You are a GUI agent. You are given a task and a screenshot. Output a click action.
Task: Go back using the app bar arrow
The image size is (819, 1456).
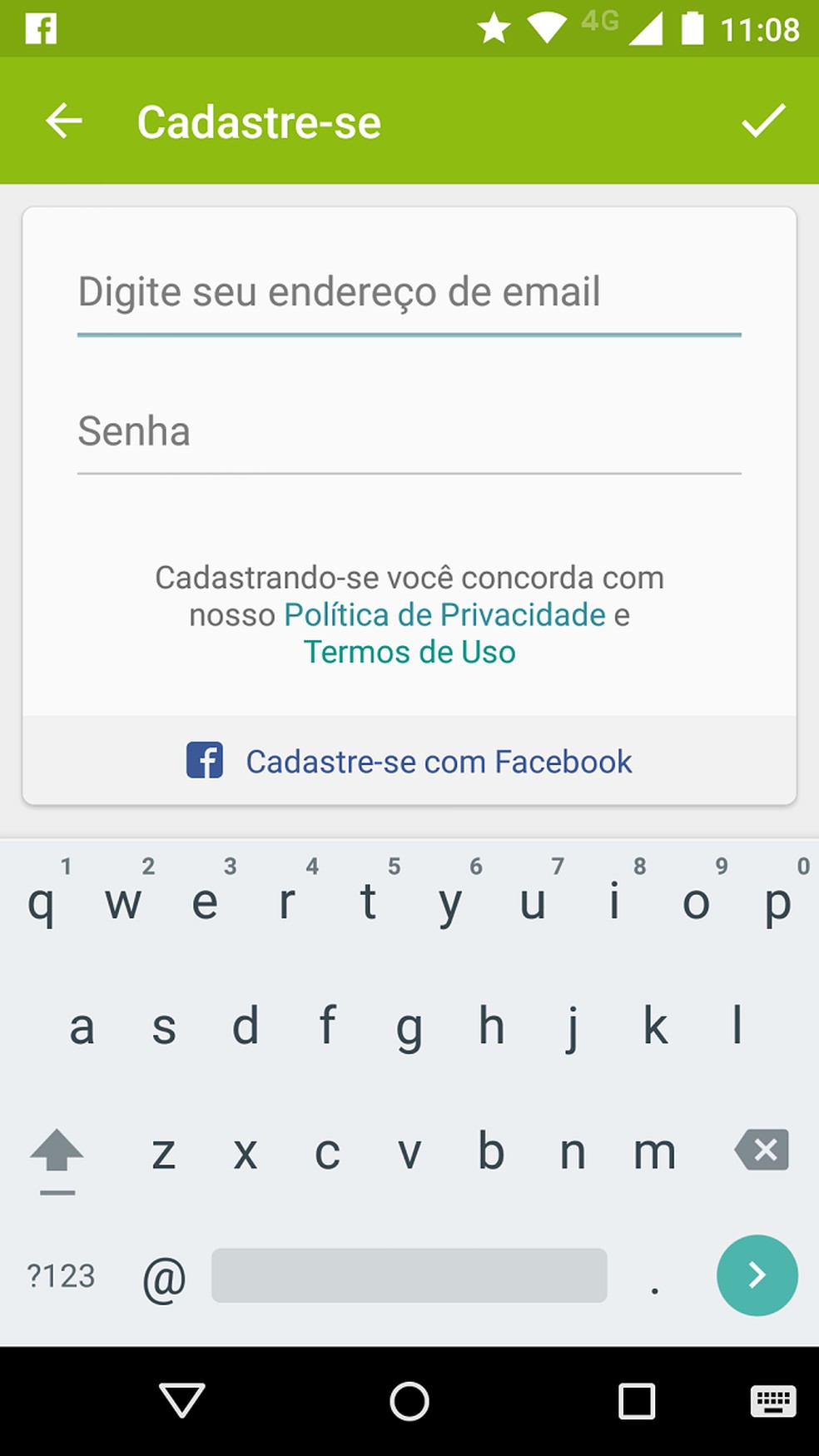(64, 122)
